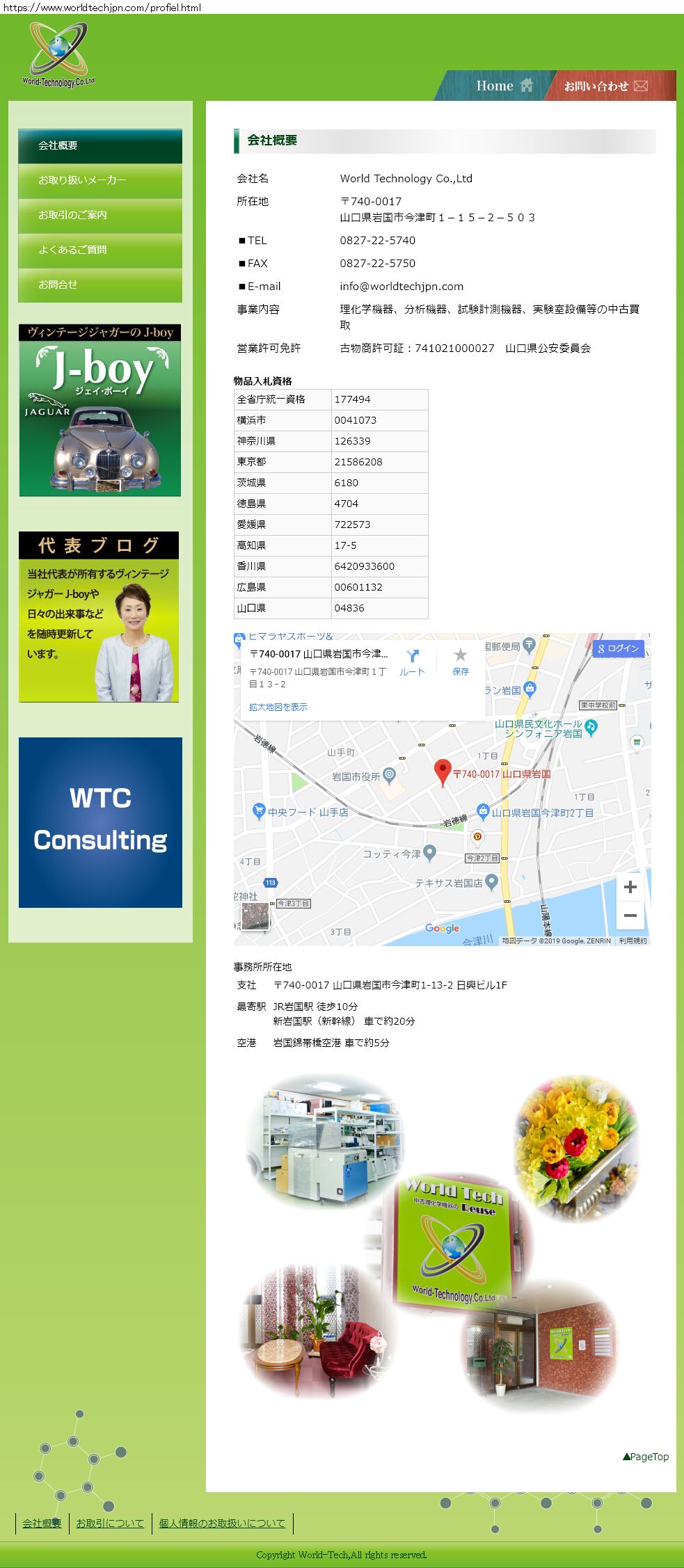Tap ルート directions on the map
The image size is (684, 1568).
[x=412, y=662]
